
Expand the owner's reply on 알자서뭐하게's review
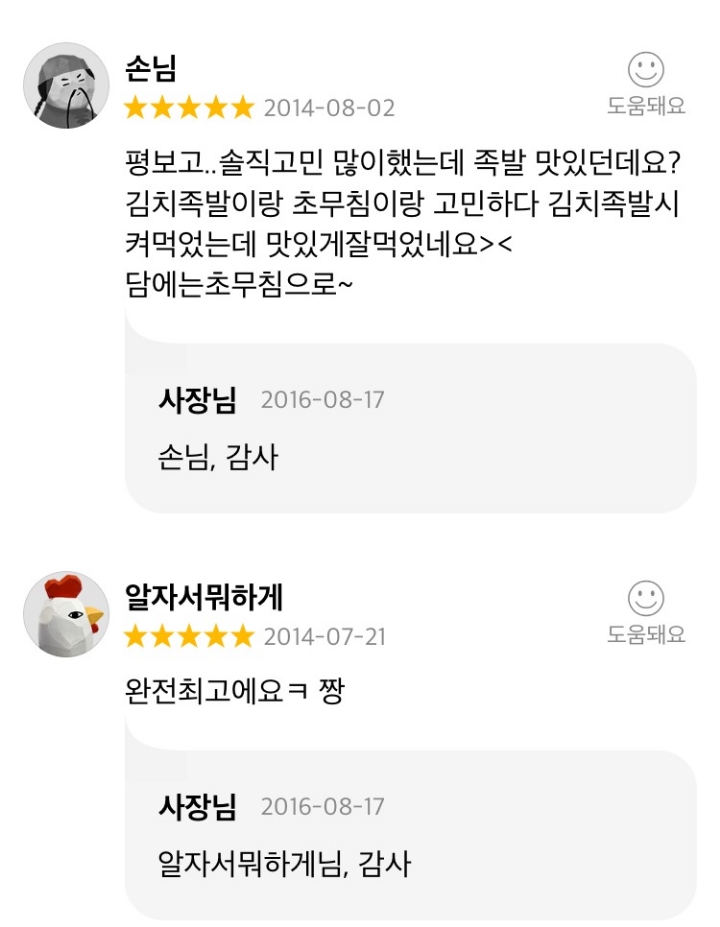[400, 840]
